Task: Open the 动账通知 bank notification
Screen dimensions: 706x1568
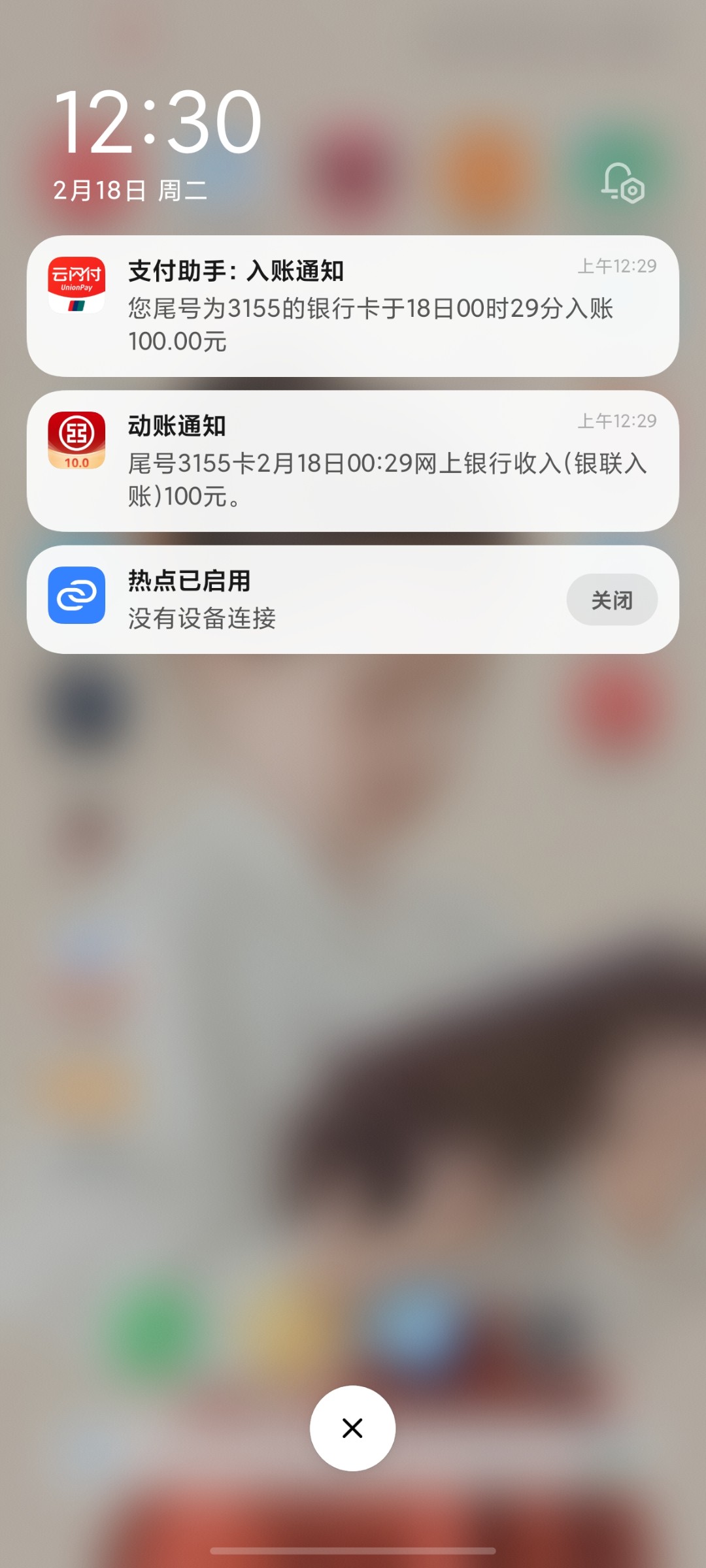Action: (x=353, y=461)
